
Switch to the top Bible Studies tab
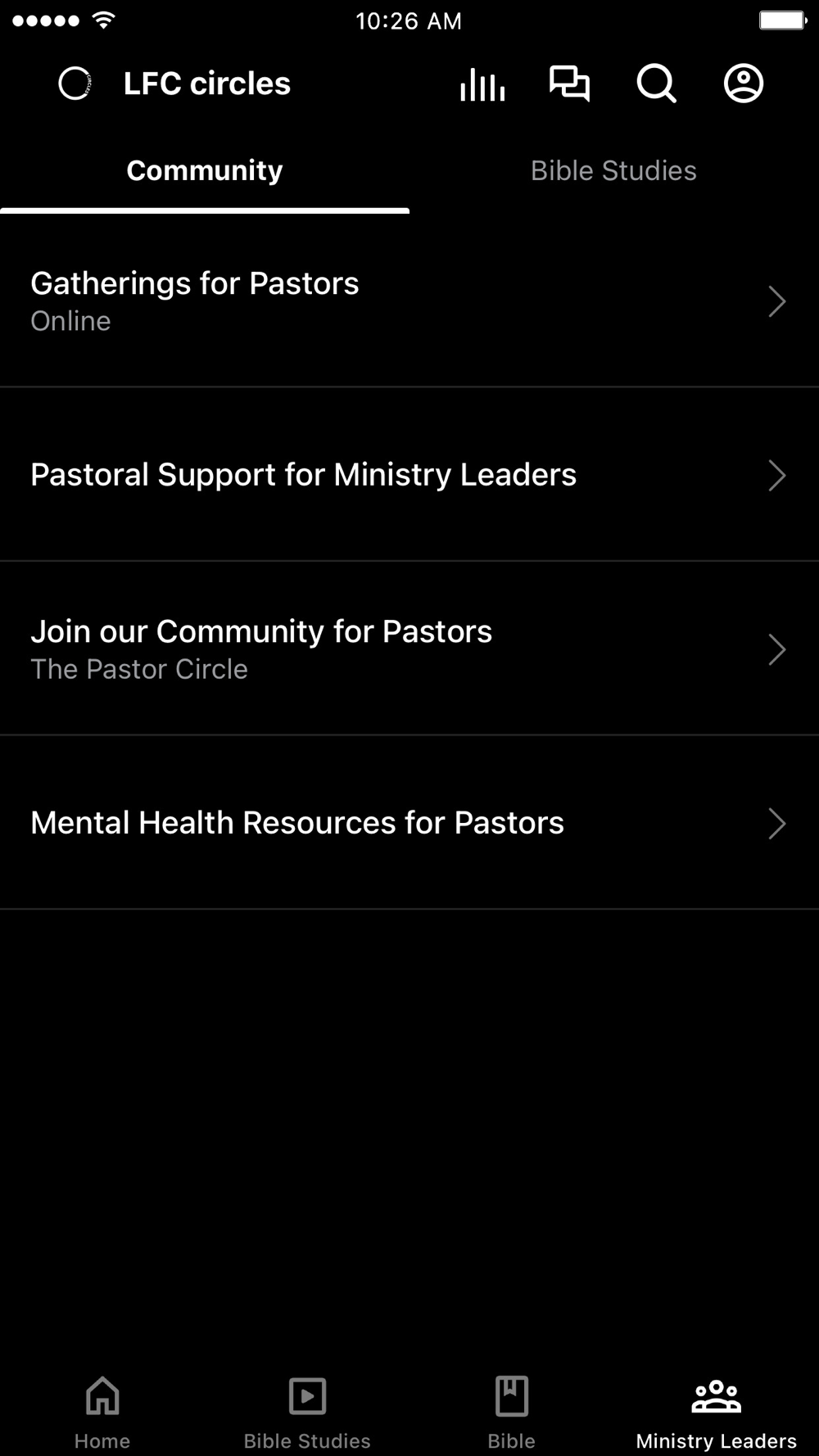coord(613,170)
